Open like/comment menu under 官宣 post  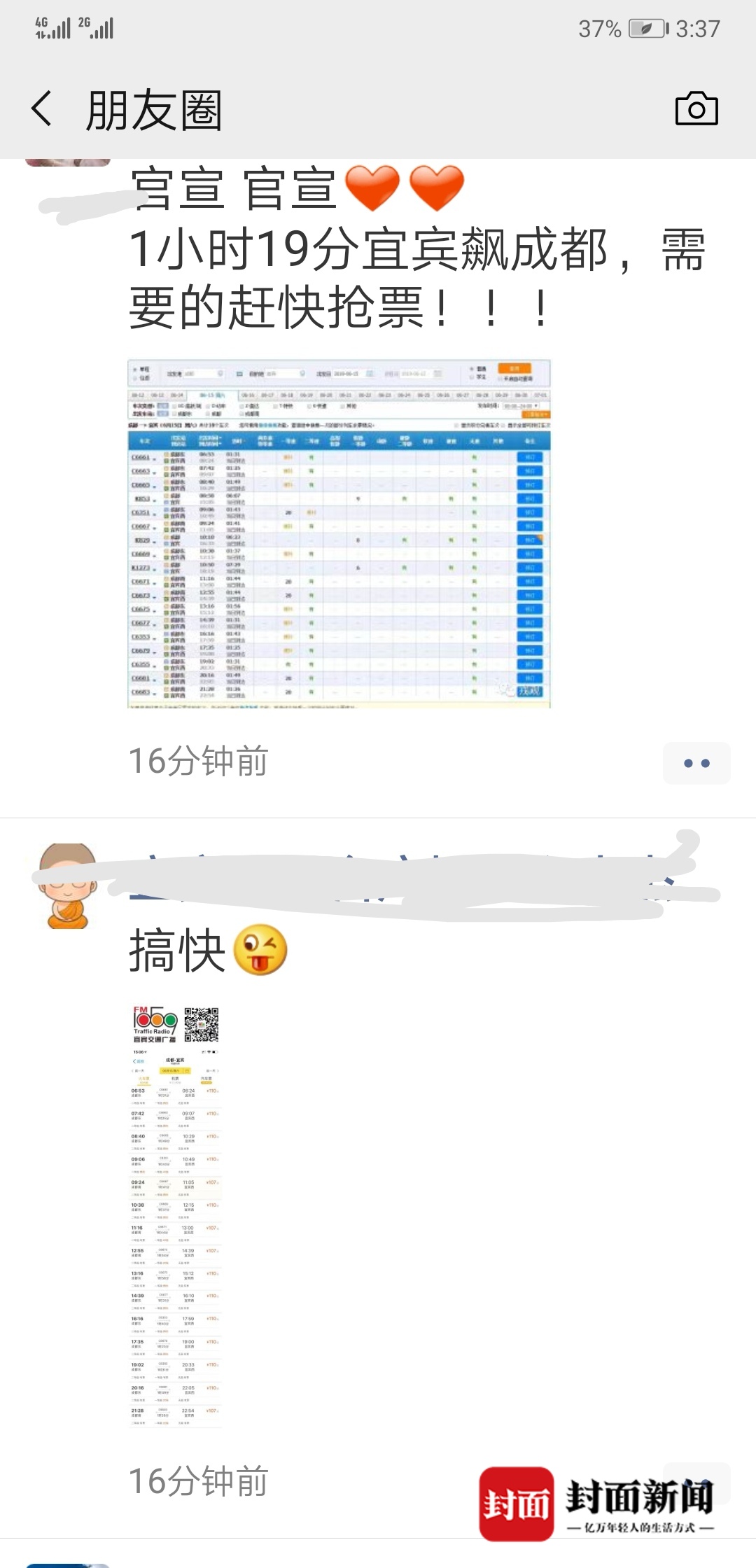[696, 763]
